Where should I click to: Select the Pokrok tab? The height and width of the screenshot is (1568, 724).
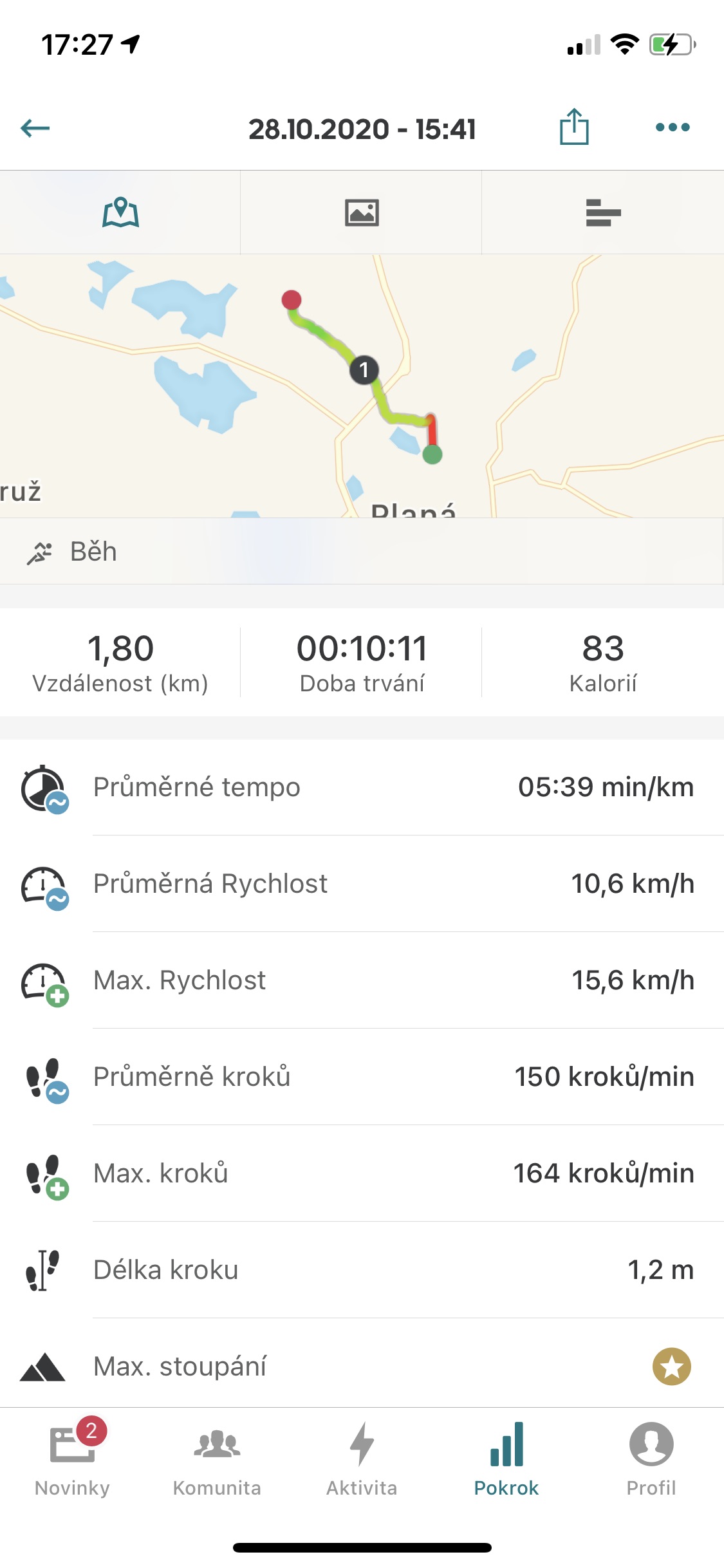coord(506,1458)
